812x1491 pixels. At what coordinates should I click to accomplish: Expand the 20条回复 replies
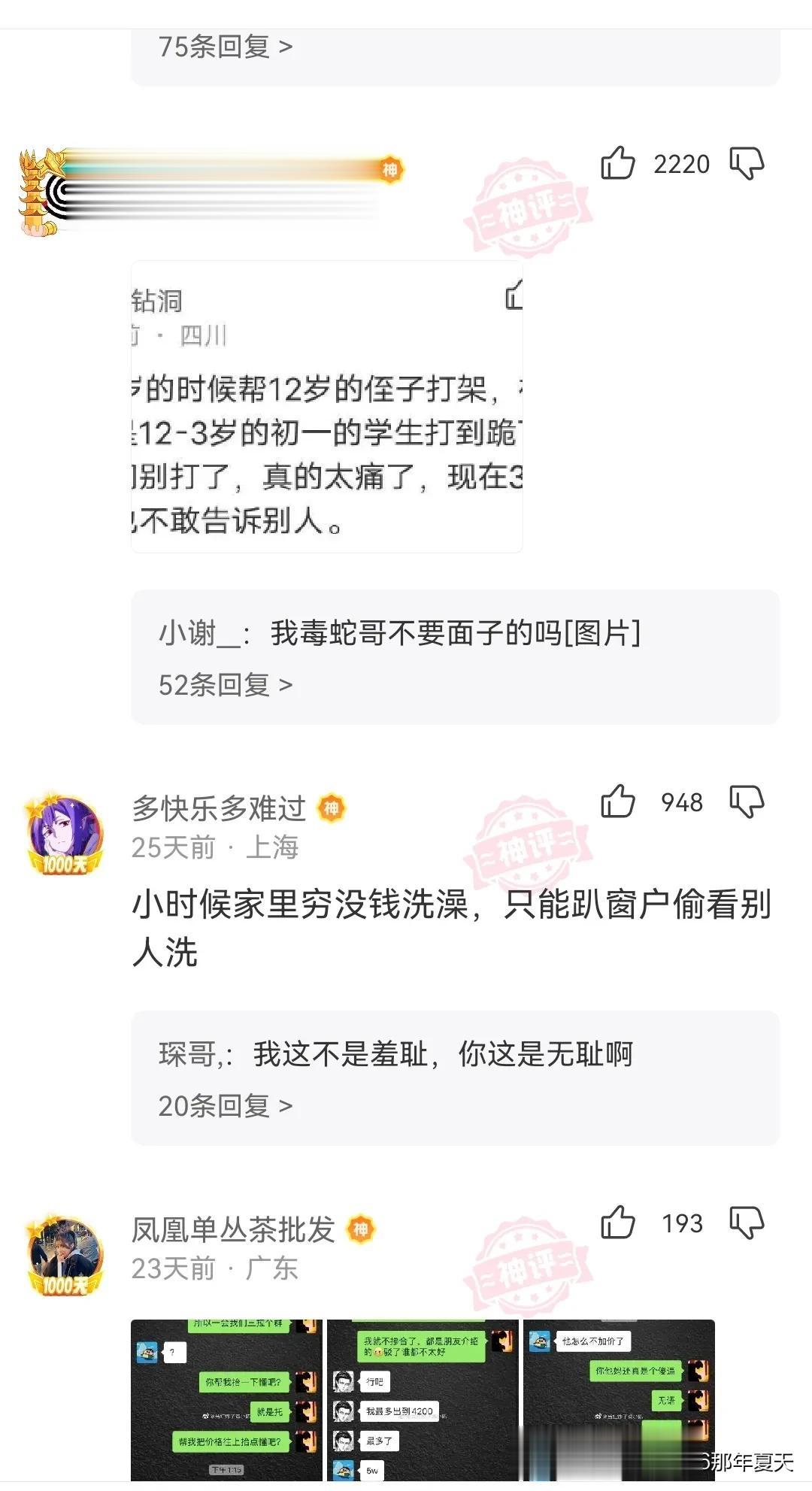(x=225, y=1106)
